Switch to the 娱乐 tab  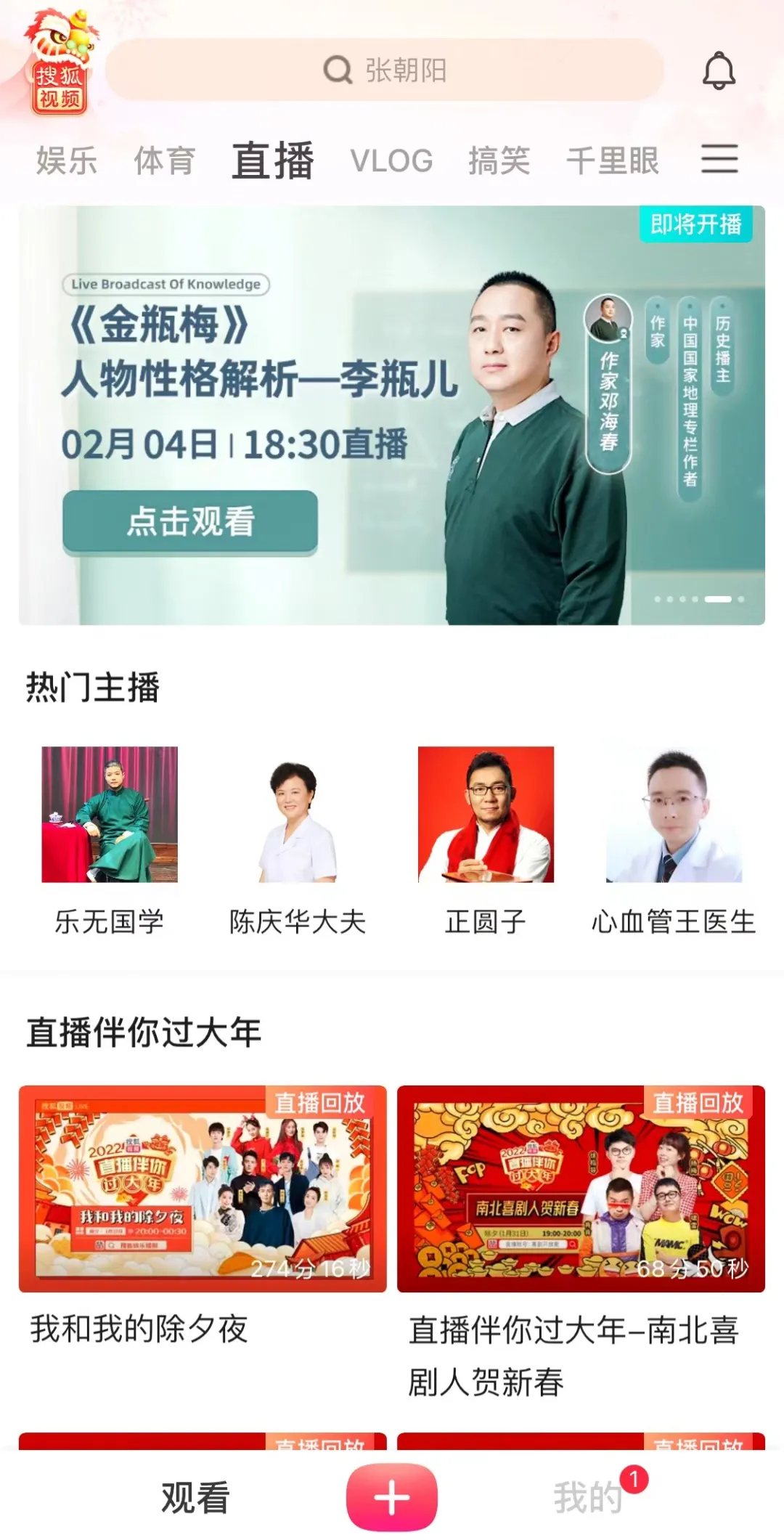click(x=67, y=160)
